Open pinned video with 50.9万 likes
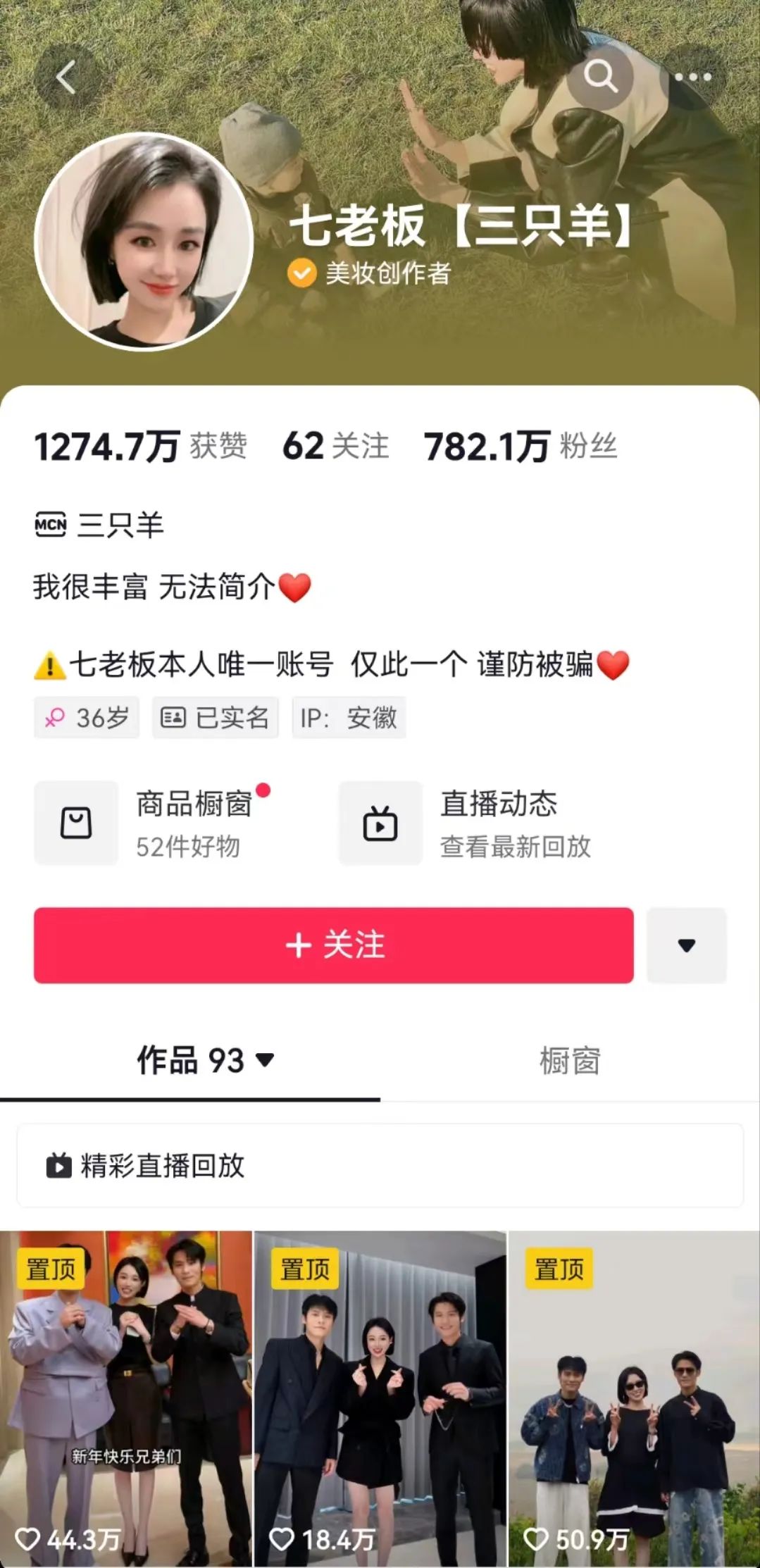Screen dimensions: 760x1568 [x=634, y=1398]
